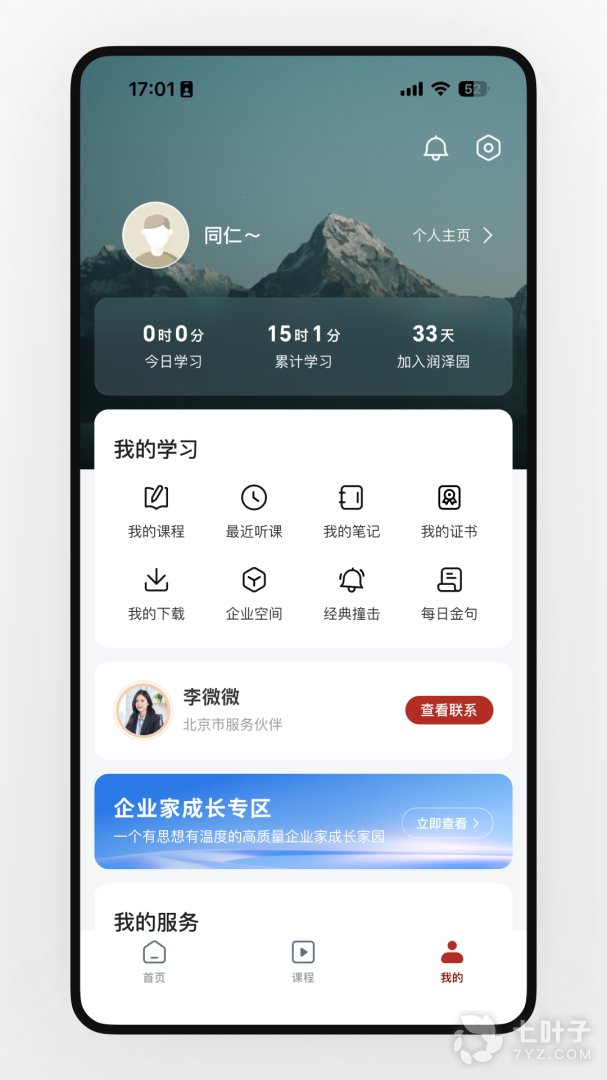Open 我的笔记
This screenshot has height=1080, width=607.
tap(351, 511)
